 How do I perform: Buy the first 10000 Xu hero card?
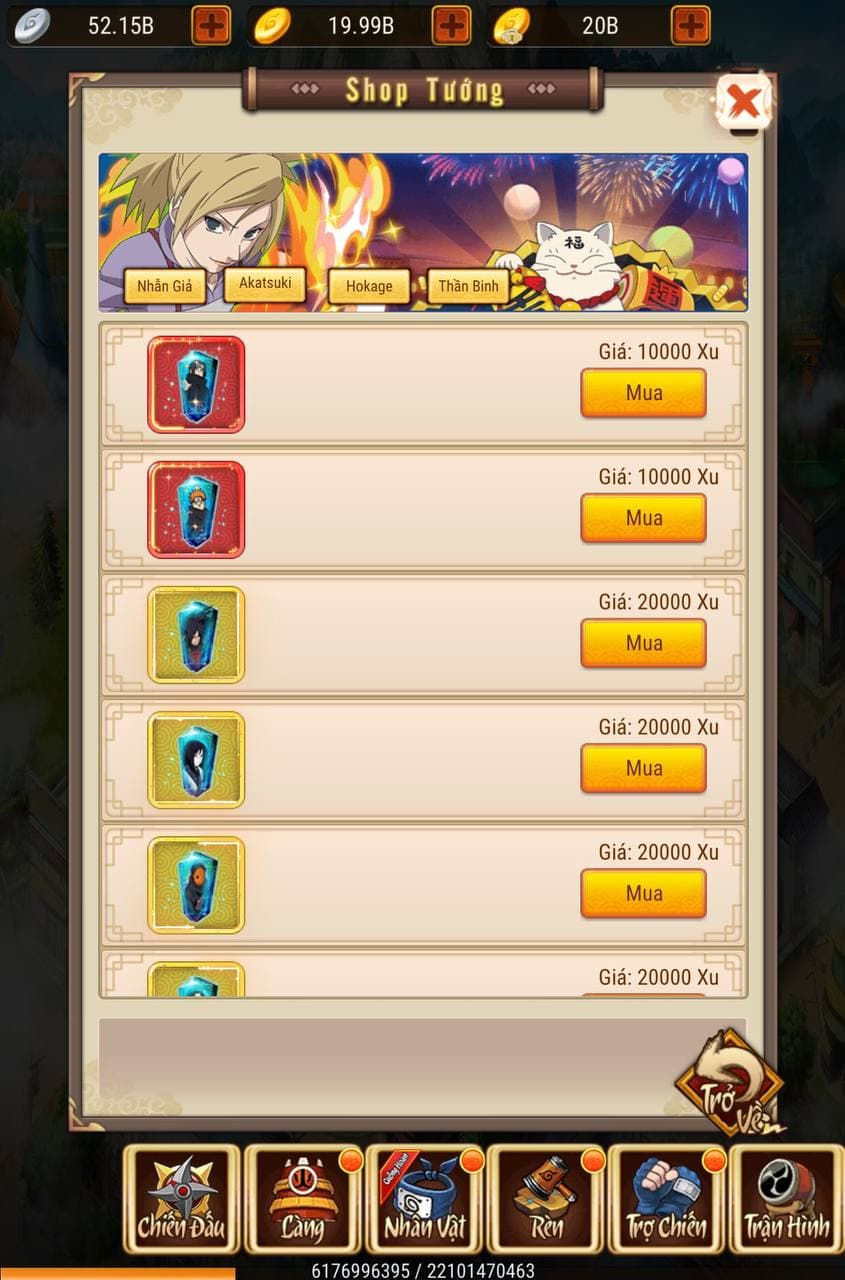pos(643,393)
